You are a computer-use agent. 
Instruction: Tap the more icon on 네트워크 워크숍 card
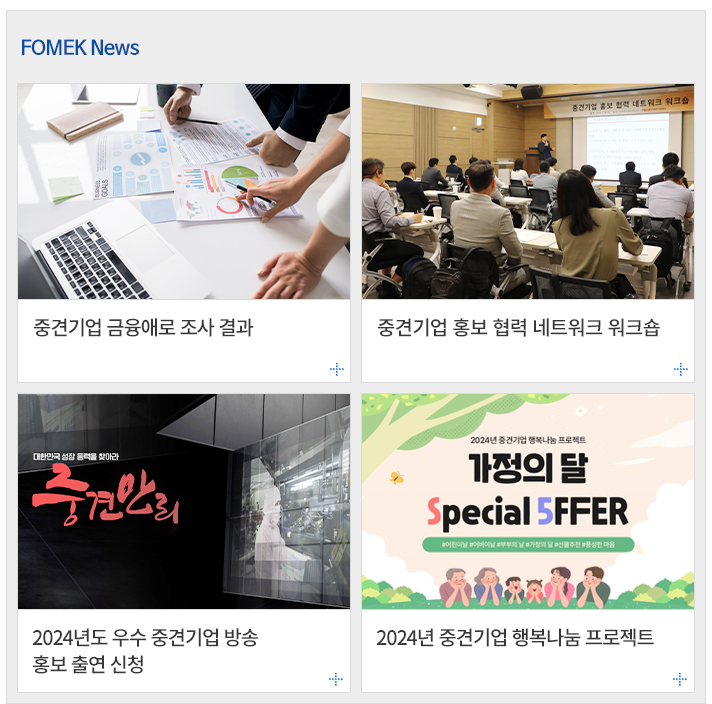[680, 369]
